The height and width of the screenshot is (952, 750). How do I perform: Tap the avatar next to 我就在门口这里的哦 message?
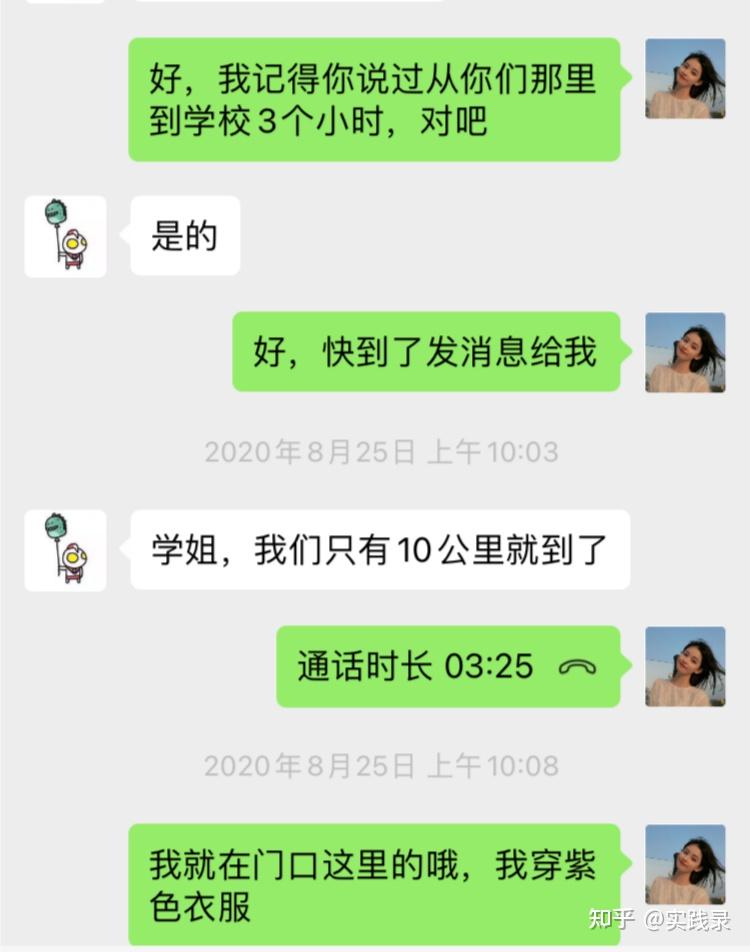point(685,864)
